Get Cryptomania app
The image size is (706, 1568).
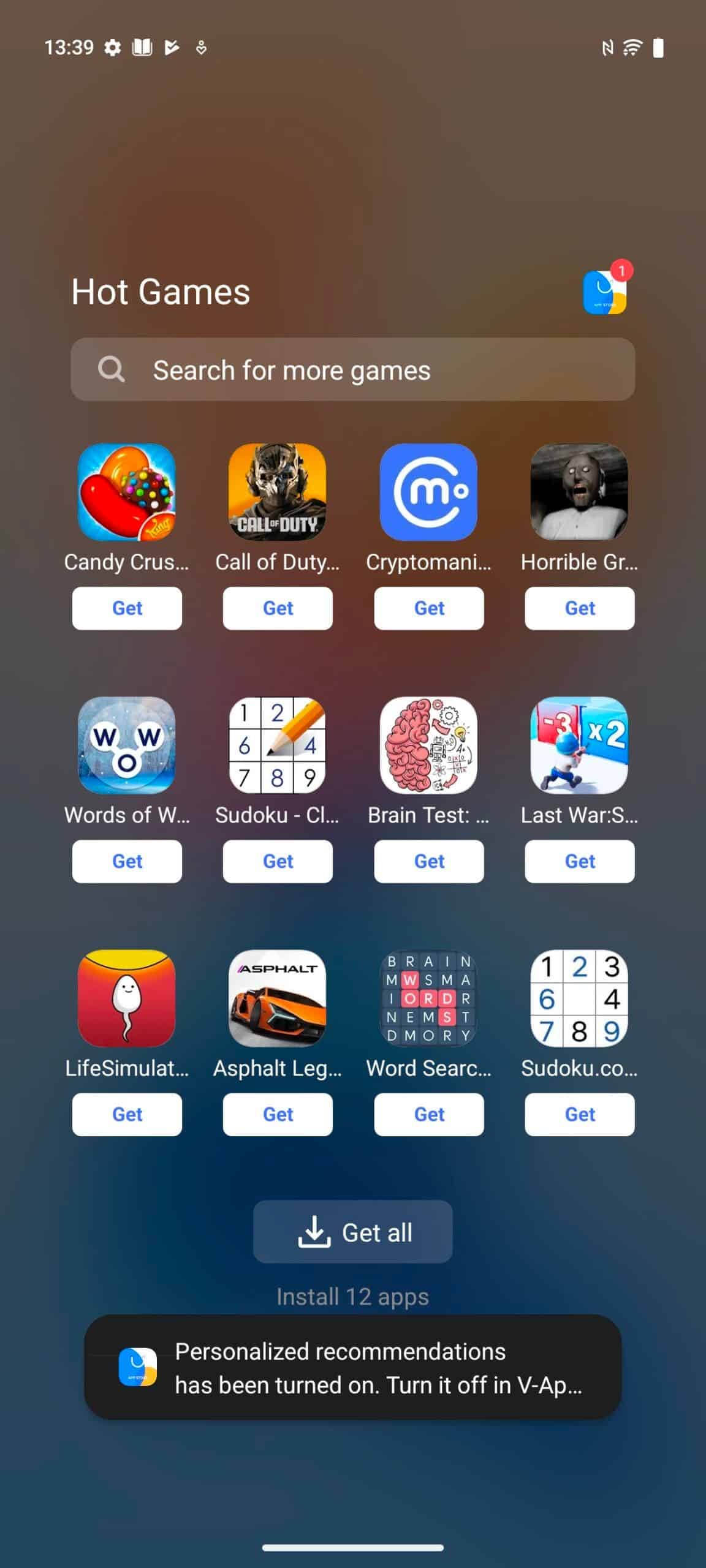(429, 608)
